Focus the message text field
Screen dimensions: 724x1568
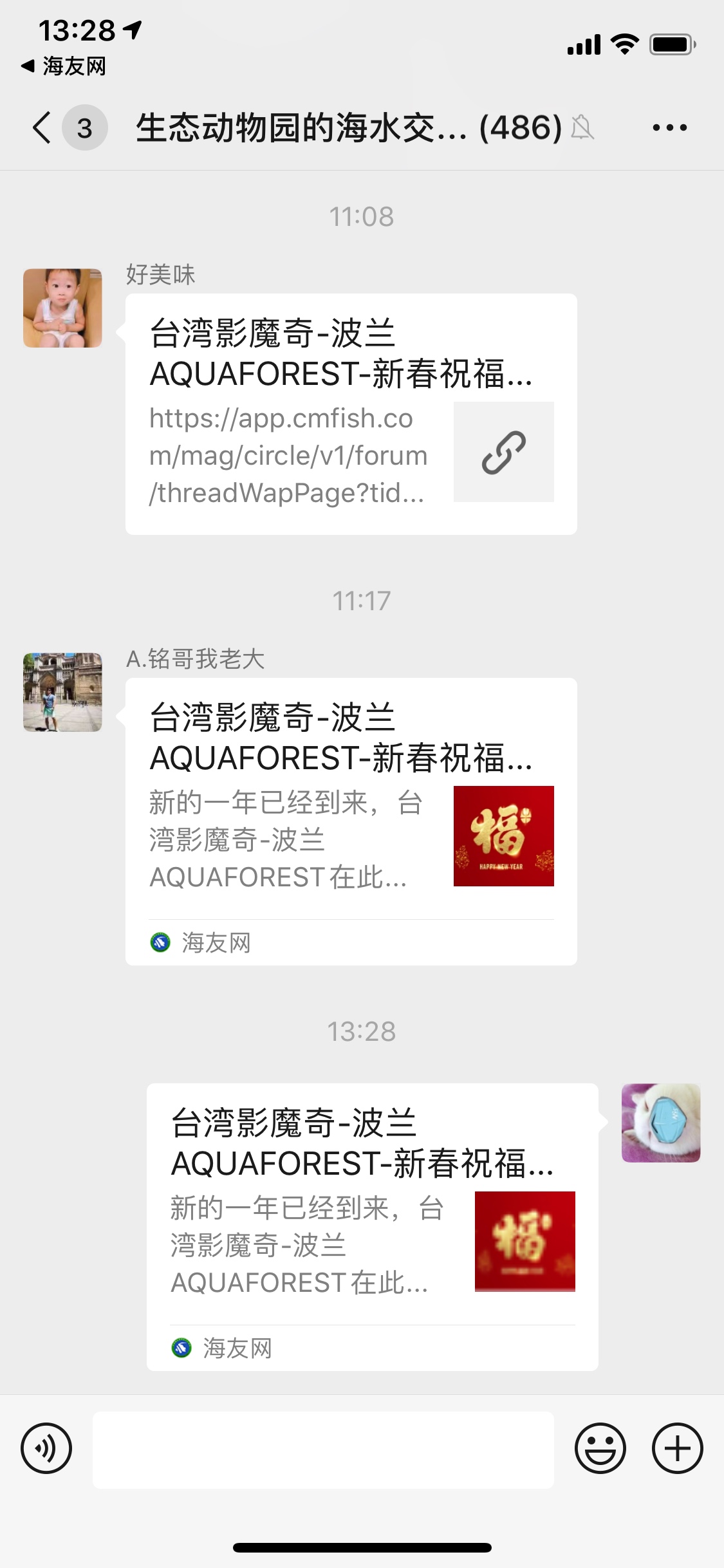pyautogui.click(x=323, y=1450)
